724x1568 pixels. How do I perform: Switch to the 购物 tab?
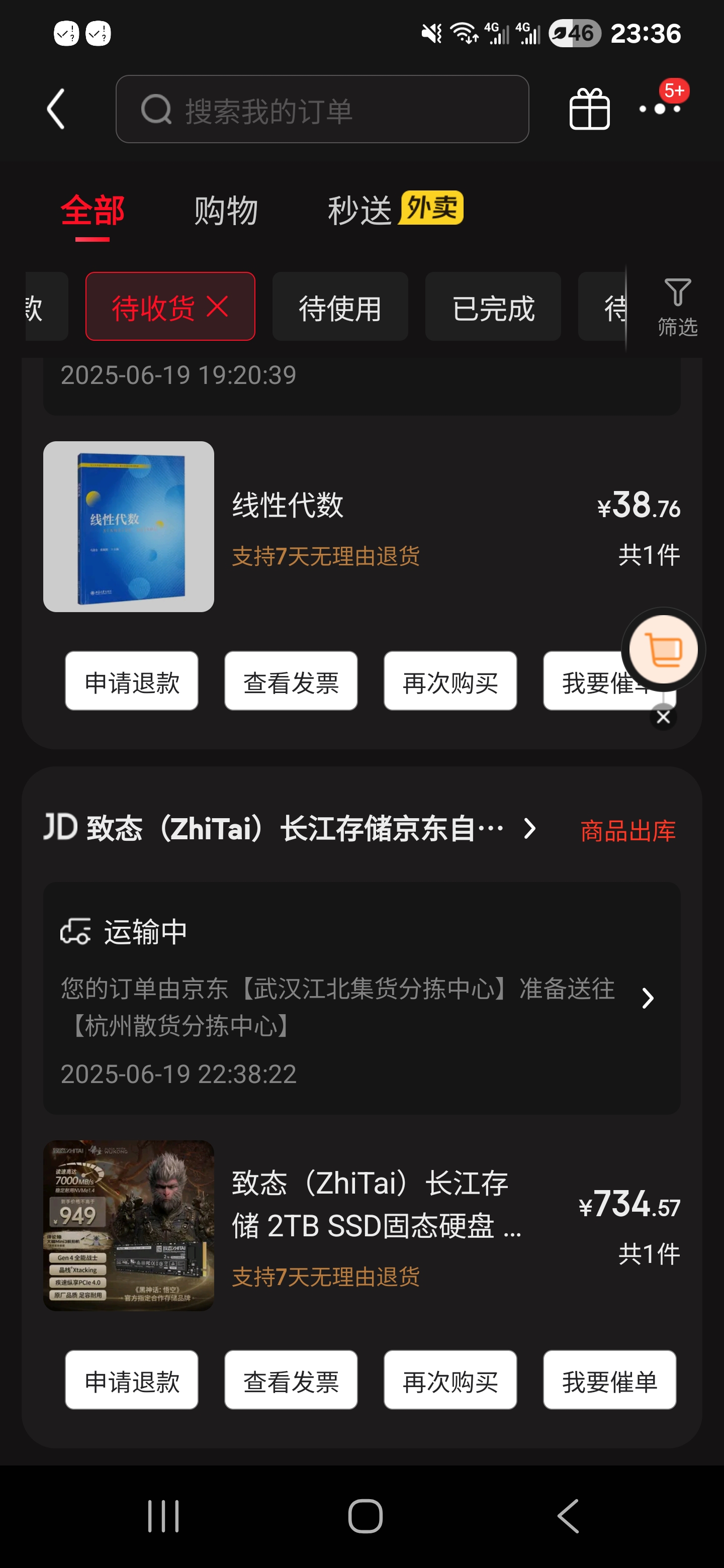point(225,210)
